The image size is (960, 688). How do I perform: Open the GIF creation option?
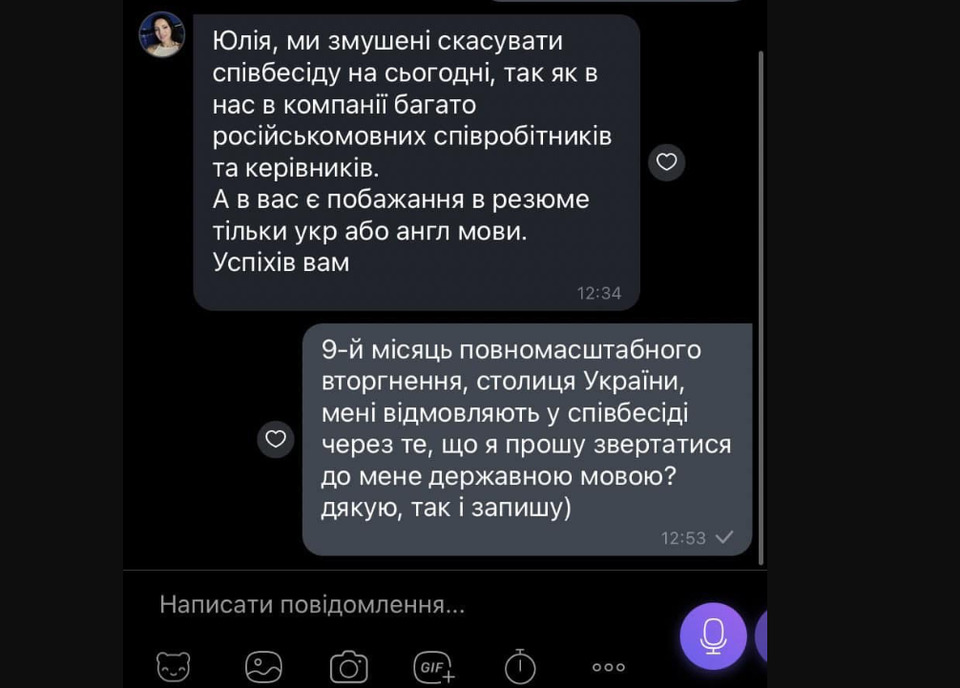(434, 666)
